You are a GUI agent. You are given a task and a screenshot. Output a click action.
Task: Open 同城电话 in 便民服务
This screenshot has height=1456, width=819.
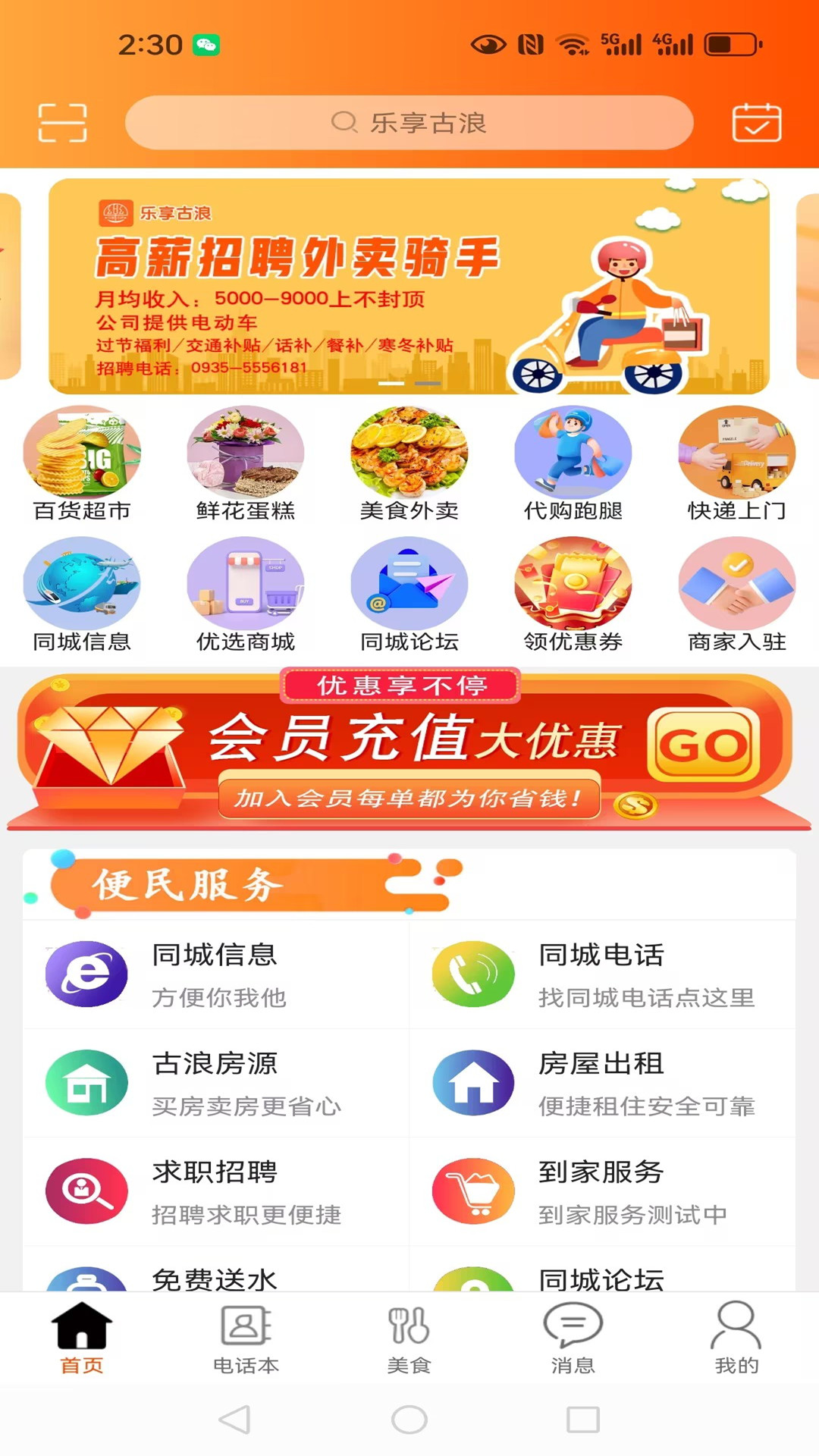(x=602, y=974)
